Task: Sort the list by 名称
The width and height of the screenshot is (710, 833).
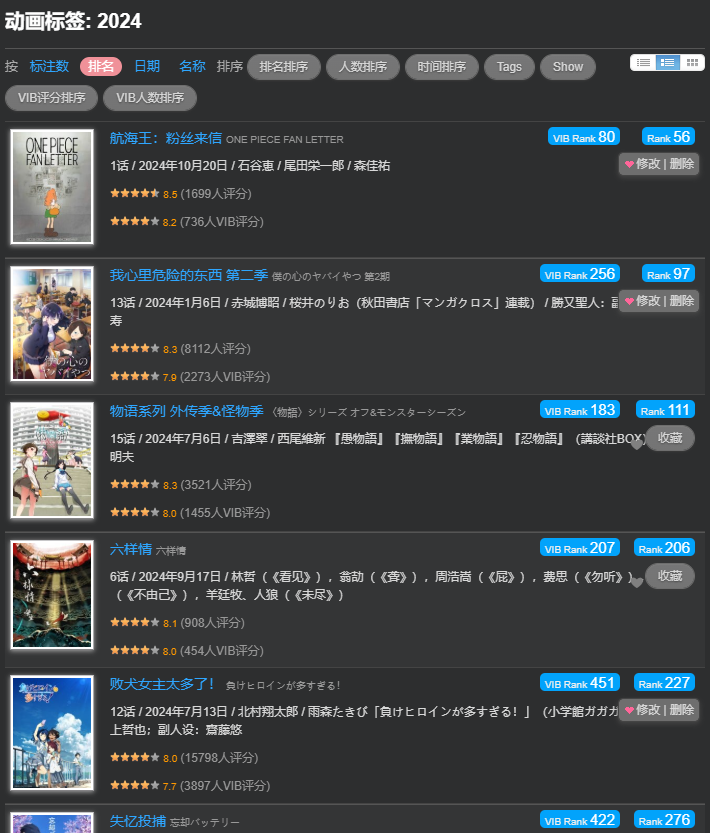Action: (x=192, y=67)
